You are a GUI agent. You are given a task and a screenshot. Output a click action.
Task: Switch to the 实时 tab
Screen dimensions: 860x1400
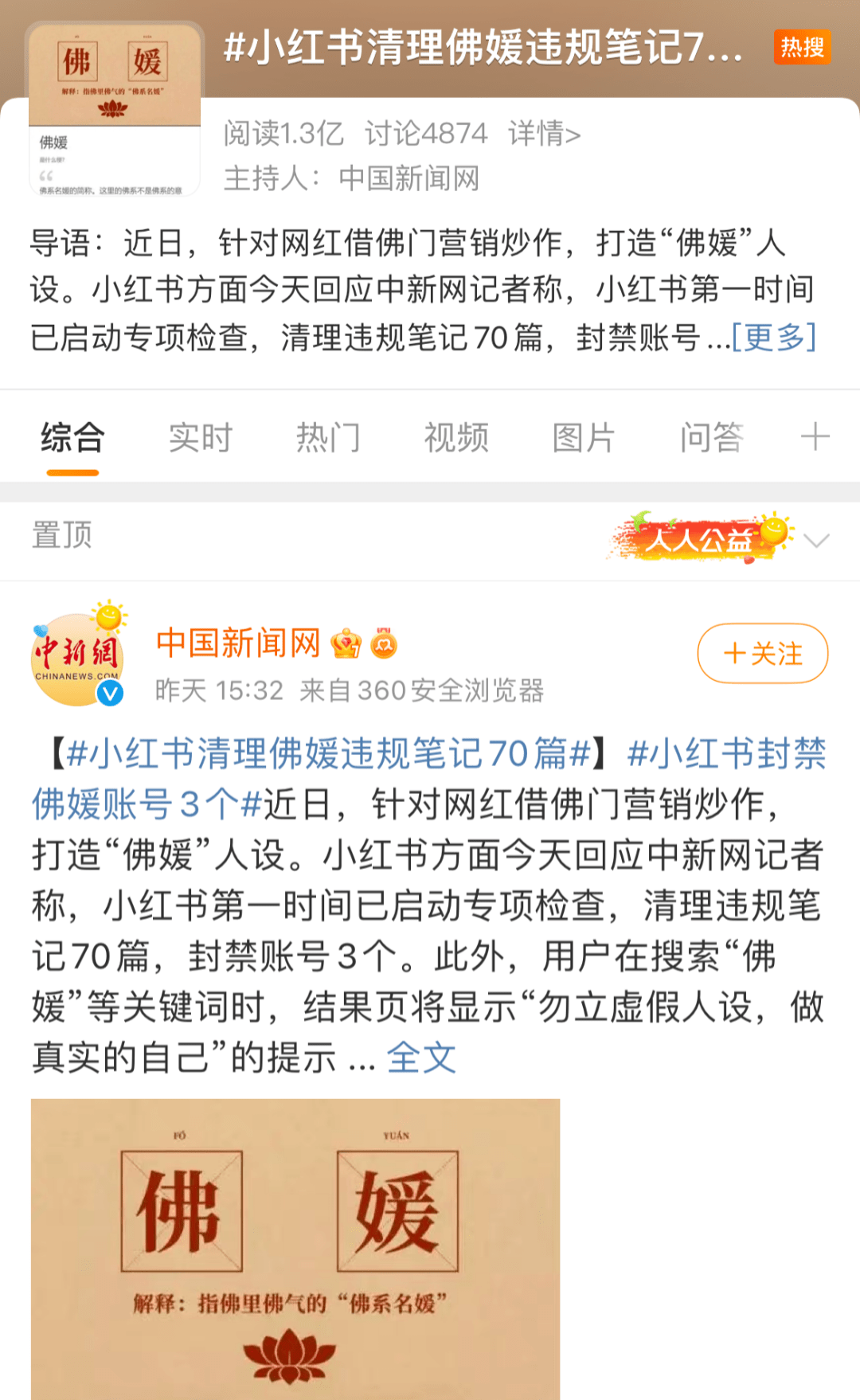200,438
